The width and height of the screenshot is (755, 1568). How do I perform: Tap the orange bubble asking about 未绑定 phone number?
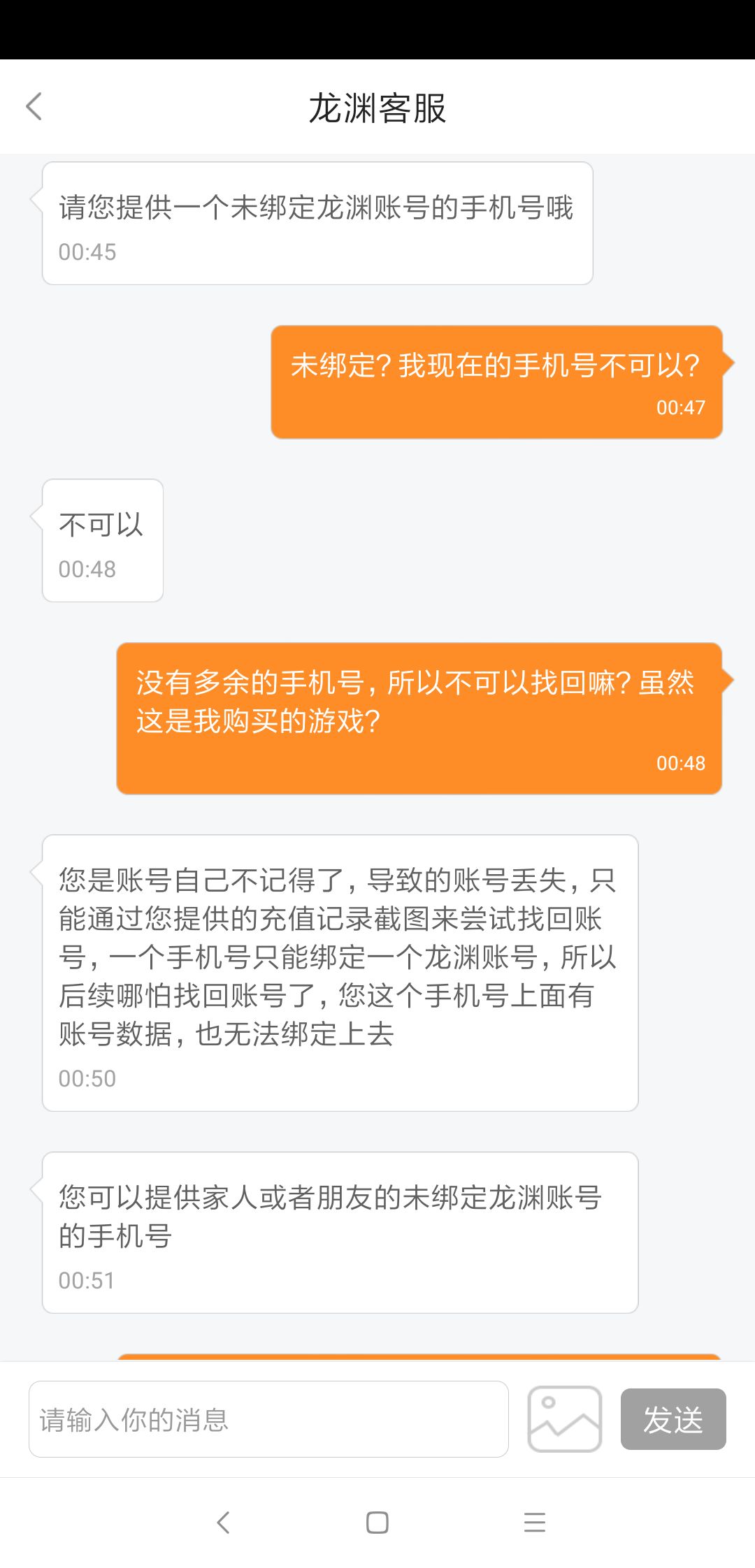pos(497,383)
